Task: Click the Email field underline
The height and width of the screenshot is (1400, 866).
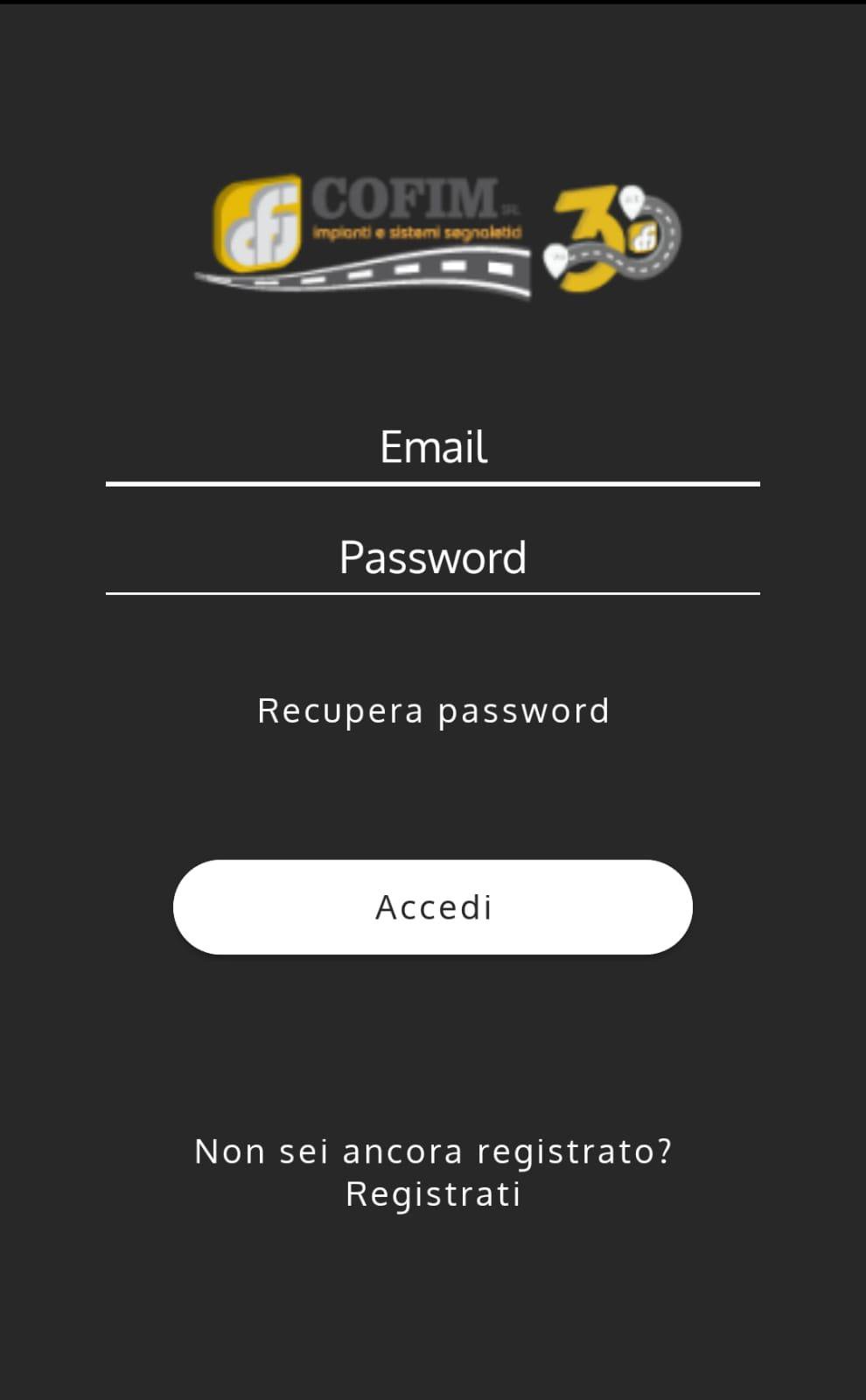Action: [432, 482]
